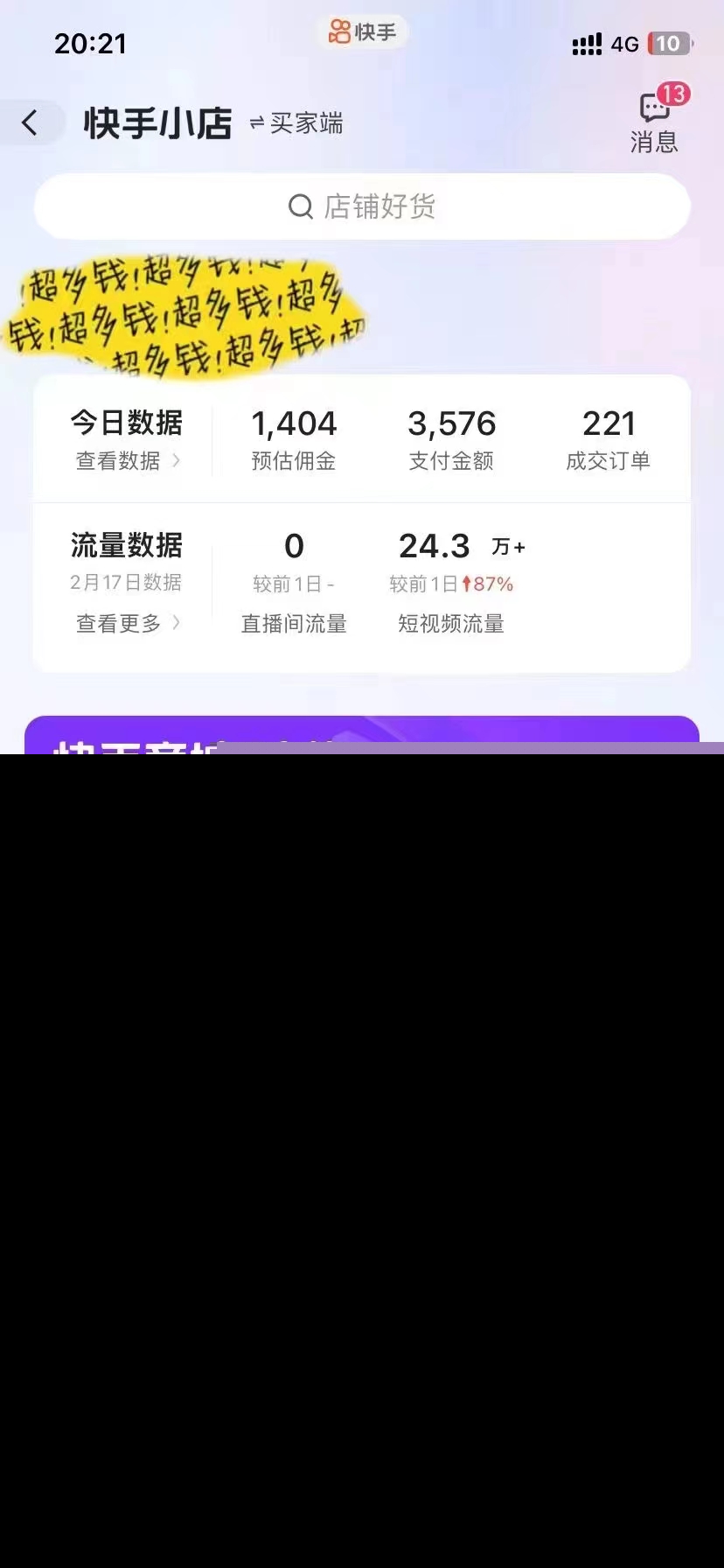Screen dimensions: 724x1568
Task: Go back using the top-left arrow
Action: click(31, 123)
